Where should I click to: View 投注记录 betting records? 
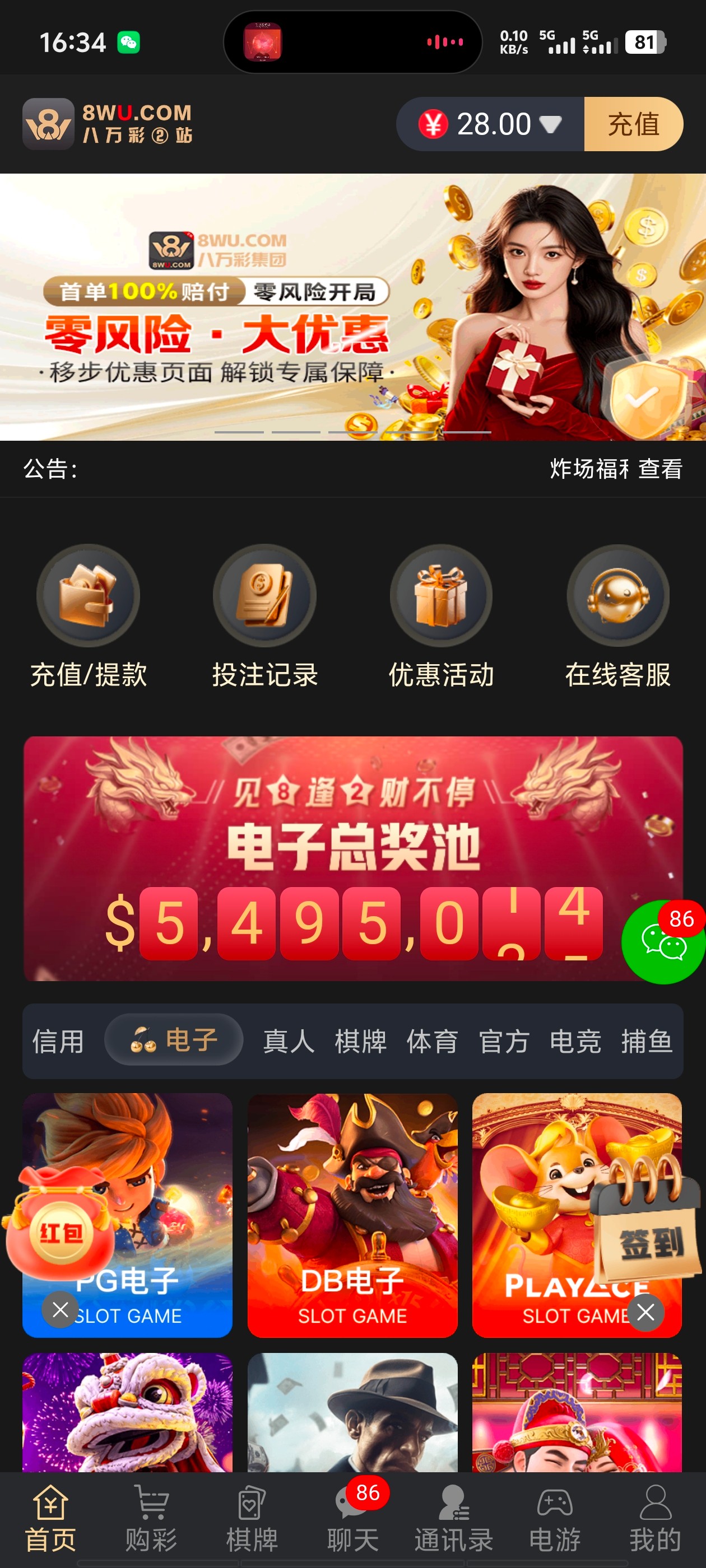(264, 616)
